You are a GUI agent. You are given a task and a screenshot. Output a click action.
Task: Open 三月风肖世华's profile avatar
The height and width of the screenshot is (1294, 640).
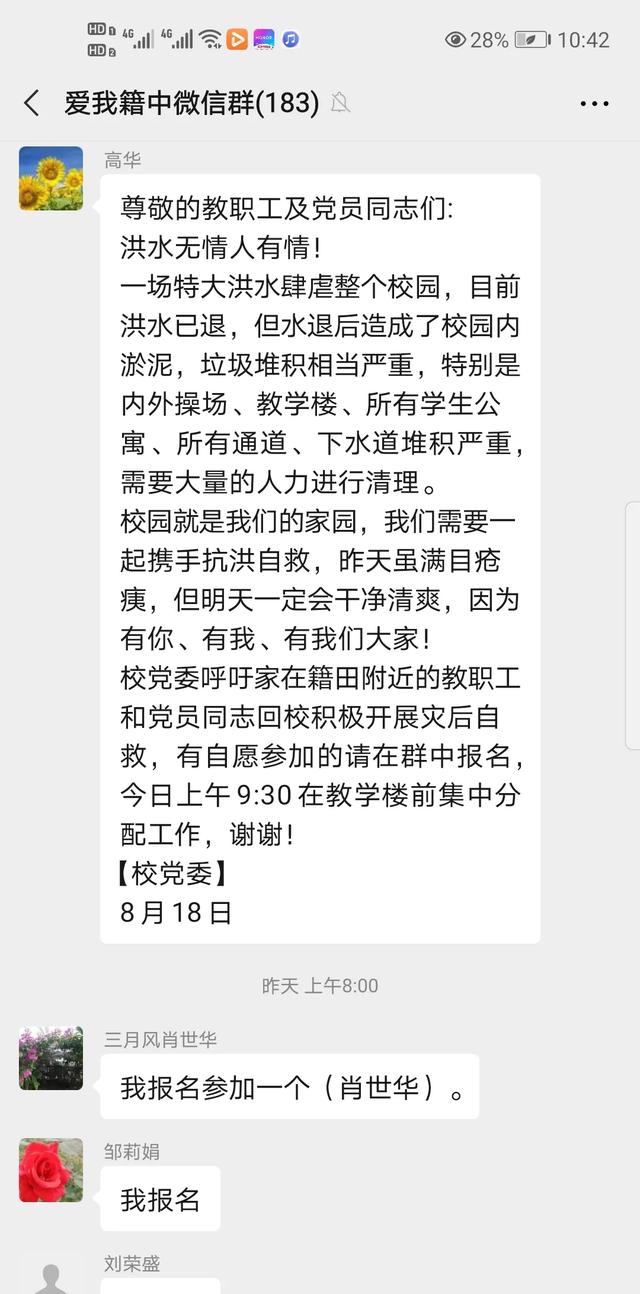pos(51,1057)
